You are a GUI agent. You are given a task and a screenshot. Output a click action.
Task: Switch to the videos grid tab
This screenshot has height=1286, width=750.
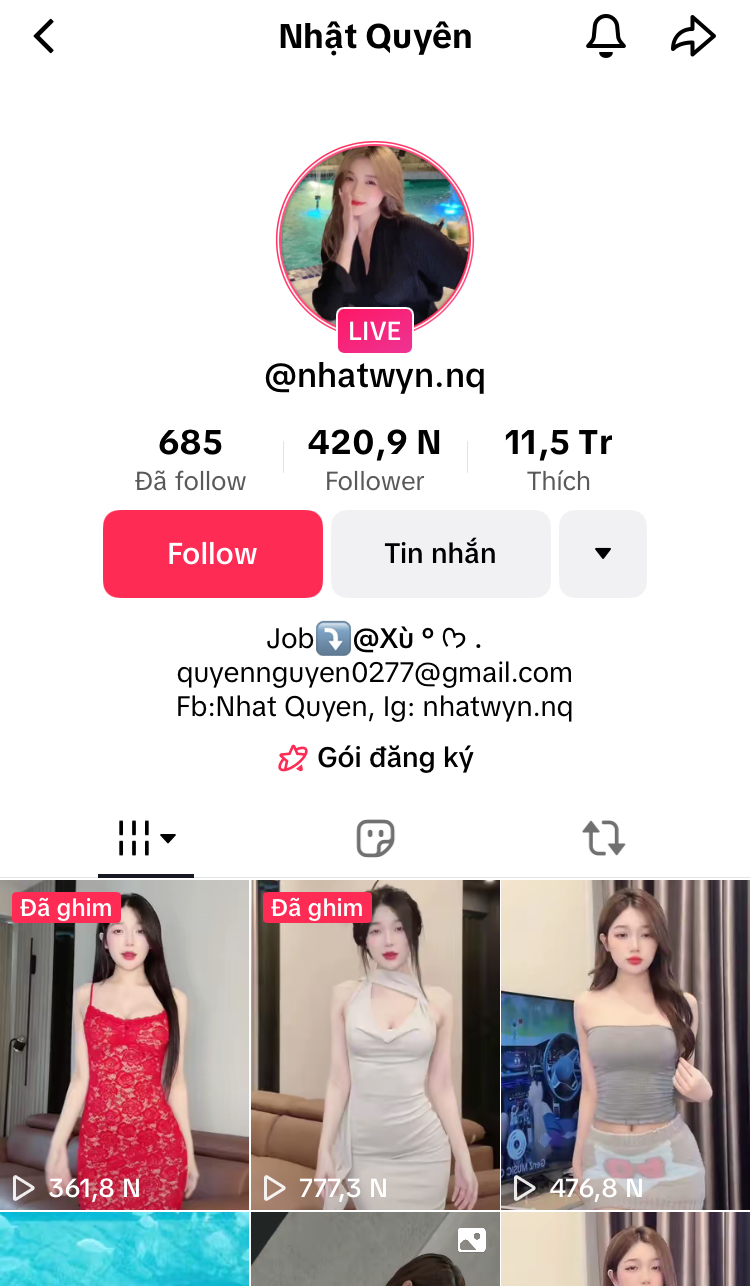(x=146, y=838)
